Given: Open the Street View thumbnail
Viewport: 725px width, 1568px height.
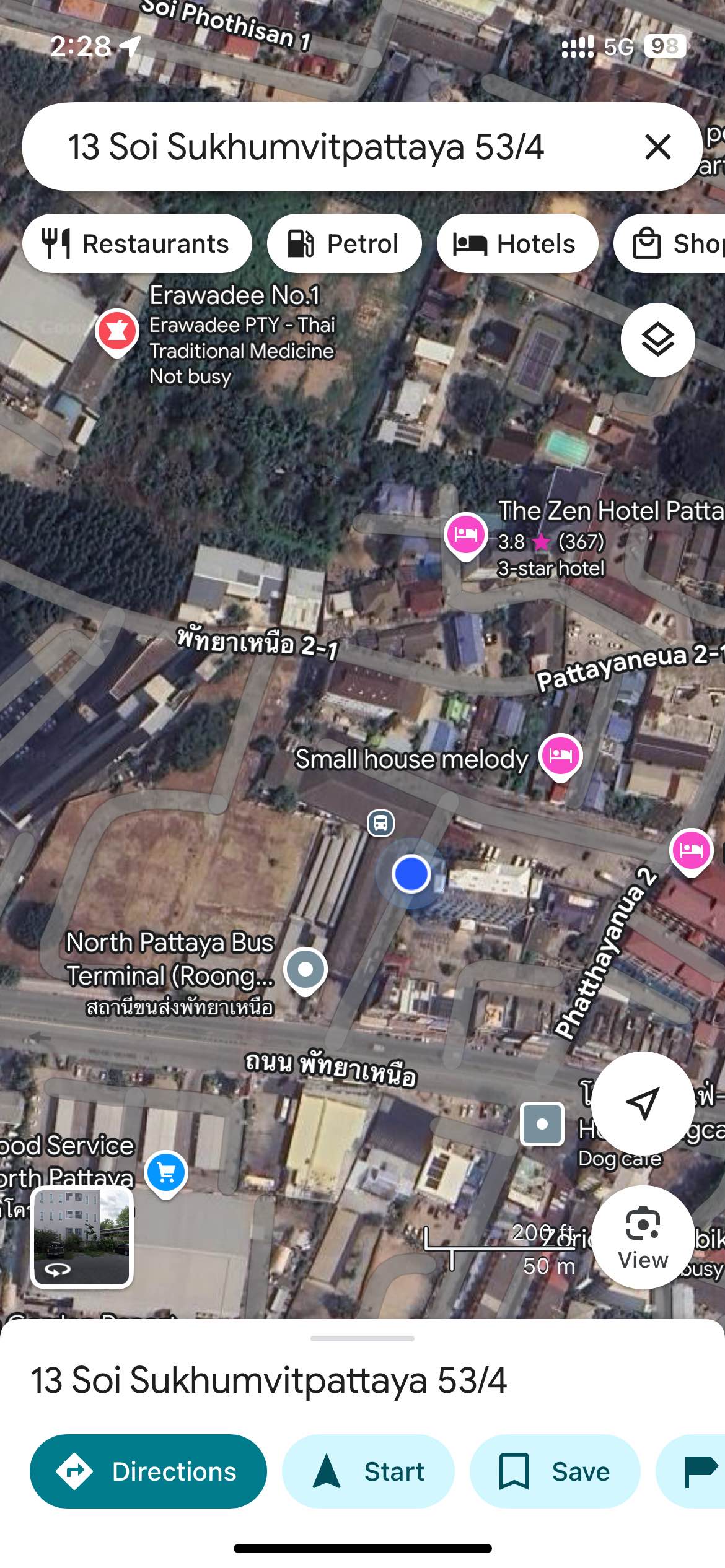Looking at the screenshot, I should pyautogui.click(x=82, y=1236).
